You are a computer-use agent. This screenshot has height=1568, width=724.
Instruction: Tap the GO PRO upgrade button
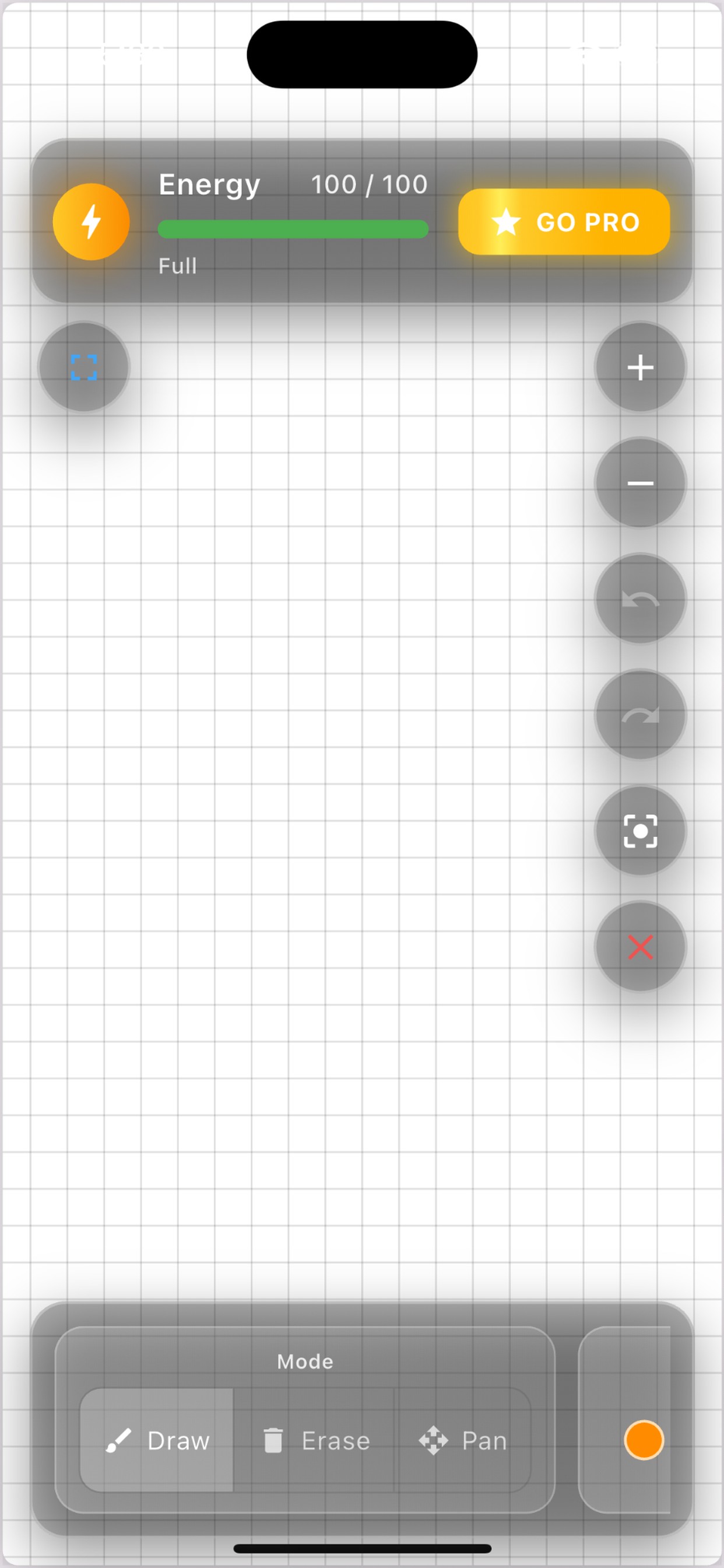click(x=563, y=222)
